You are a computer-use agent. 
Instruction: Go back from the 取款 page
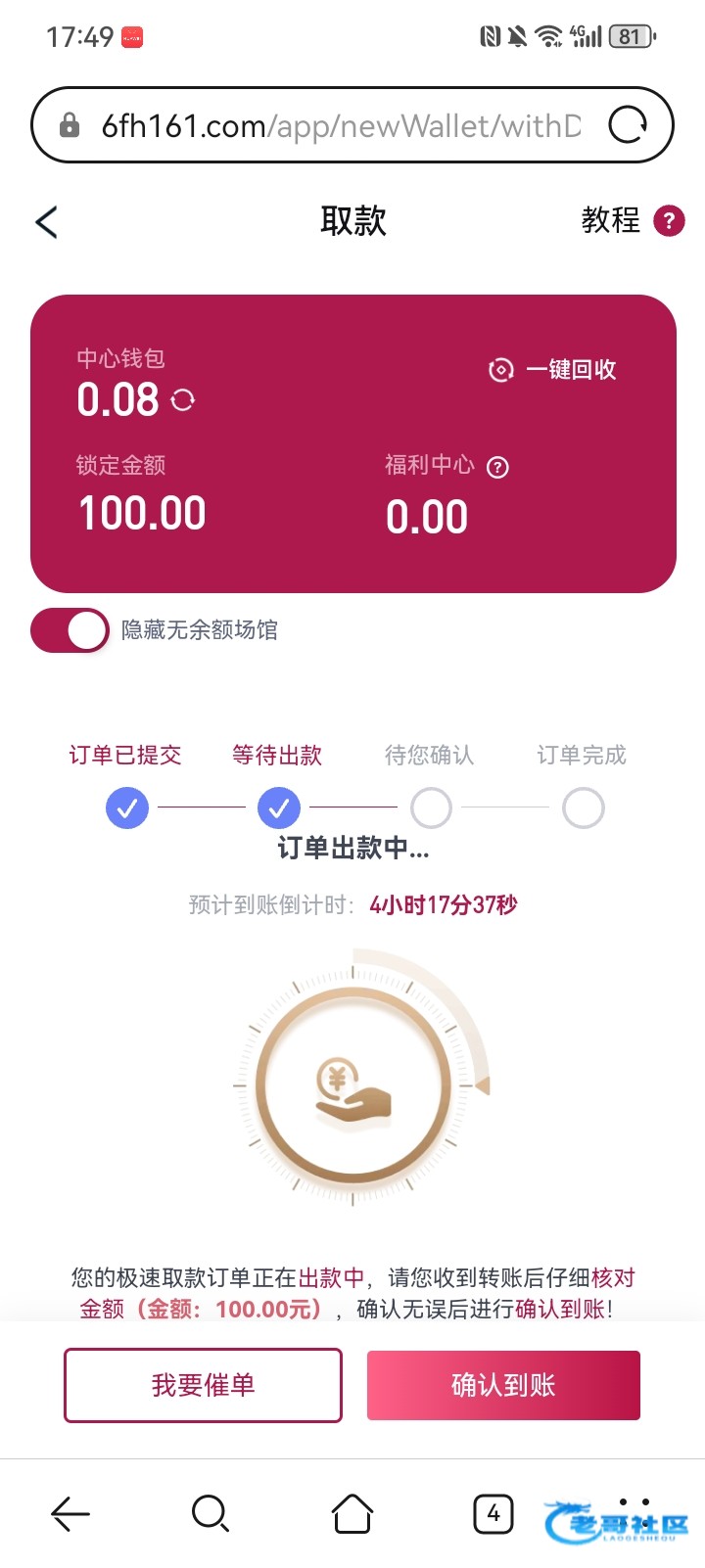(x=47, y=222)
